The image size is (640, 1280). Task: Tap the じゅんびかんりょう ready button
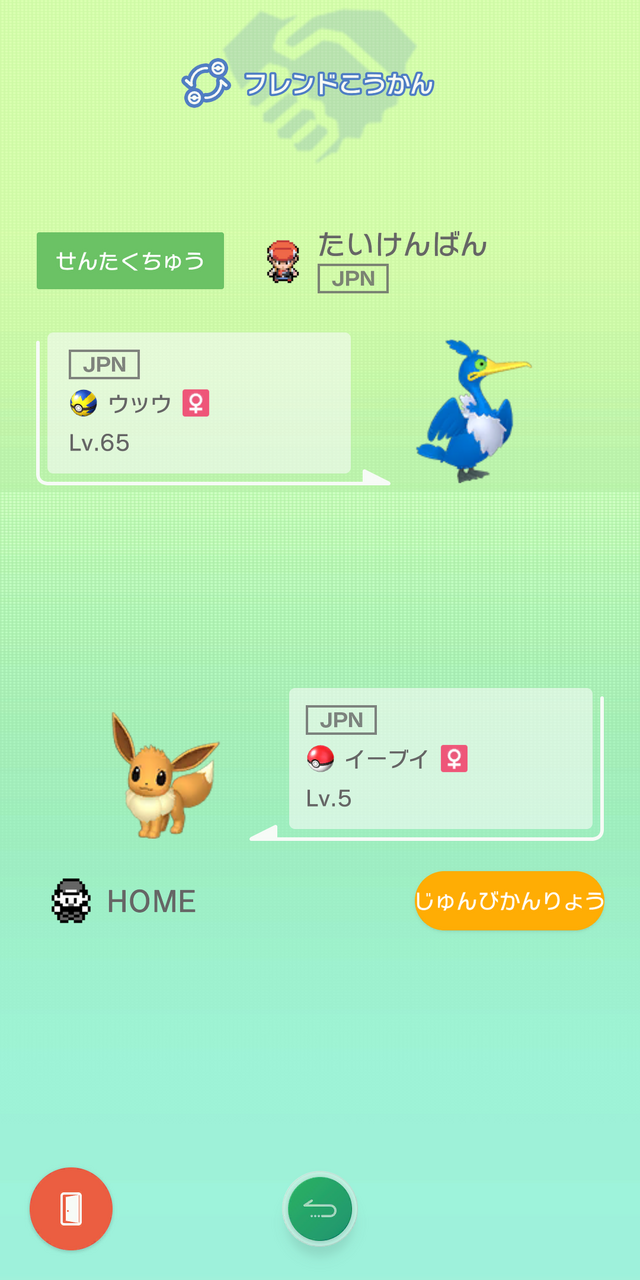pyautogui.click(x=509, y=901)
